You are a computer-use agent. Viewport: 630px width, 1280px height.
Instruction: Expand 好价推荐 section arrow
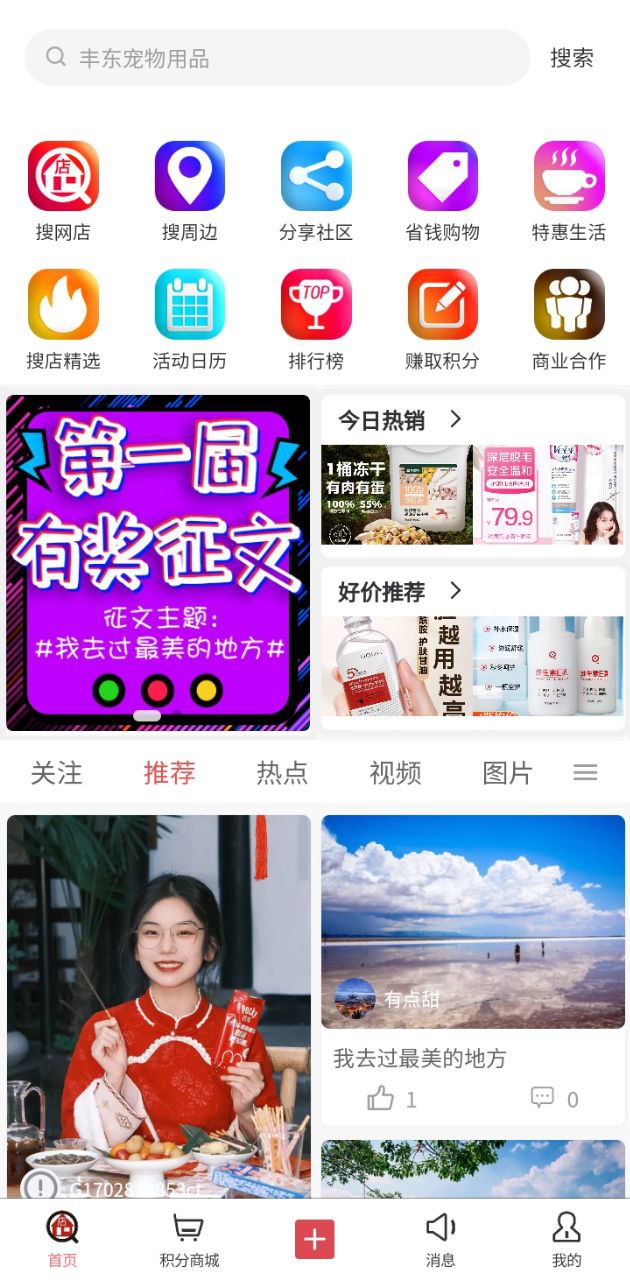[x=456, y=590]
